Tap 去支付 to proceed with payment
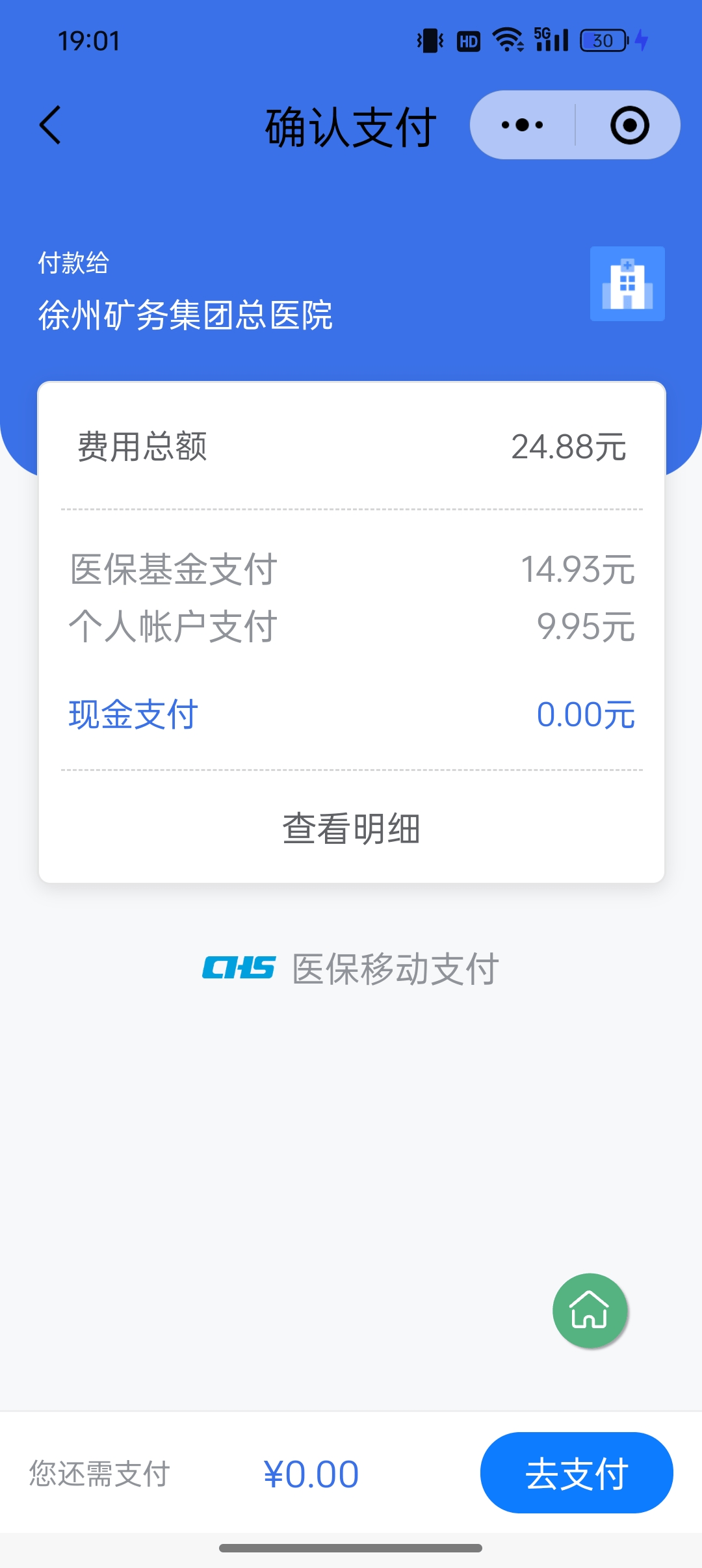Screen dimensions: 702x1568 (576, 1474)
